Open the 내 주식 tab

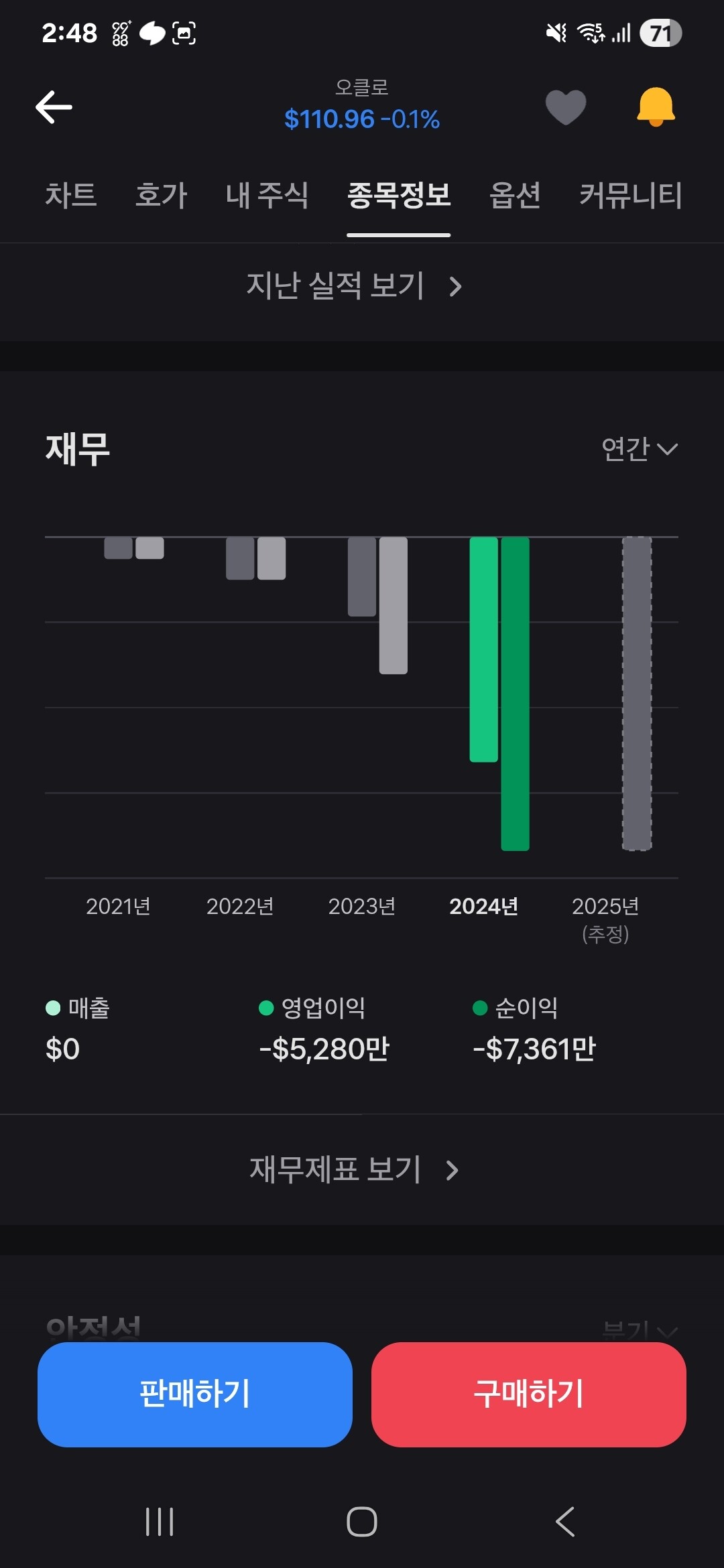point(267,196)
